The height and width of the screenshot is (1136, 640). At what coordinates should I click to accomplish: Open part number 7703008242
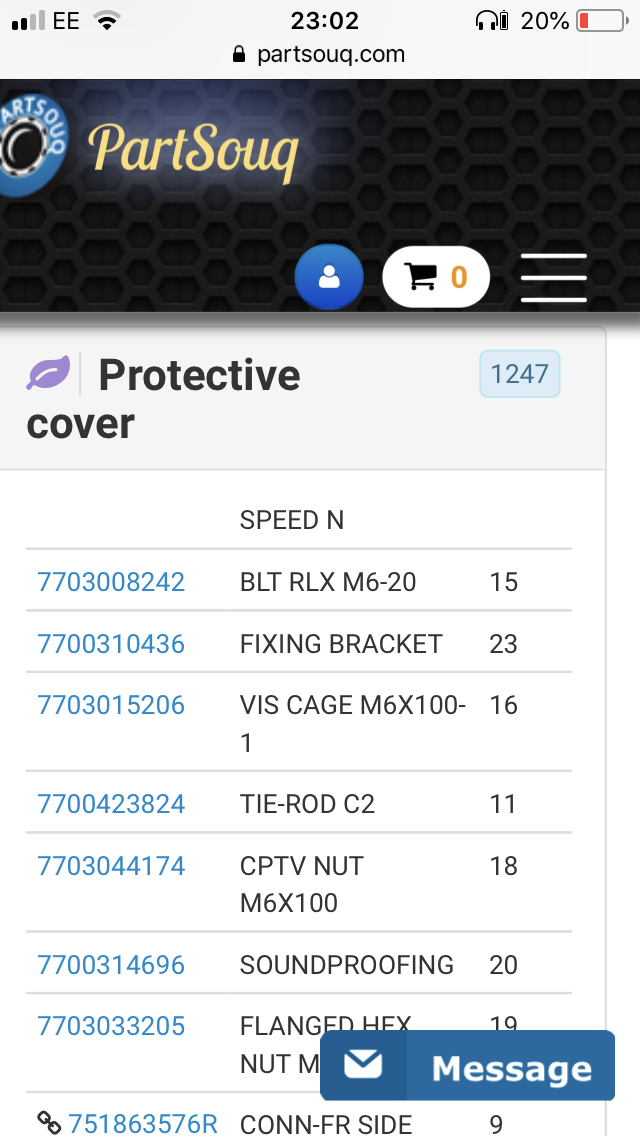[111, 582]
